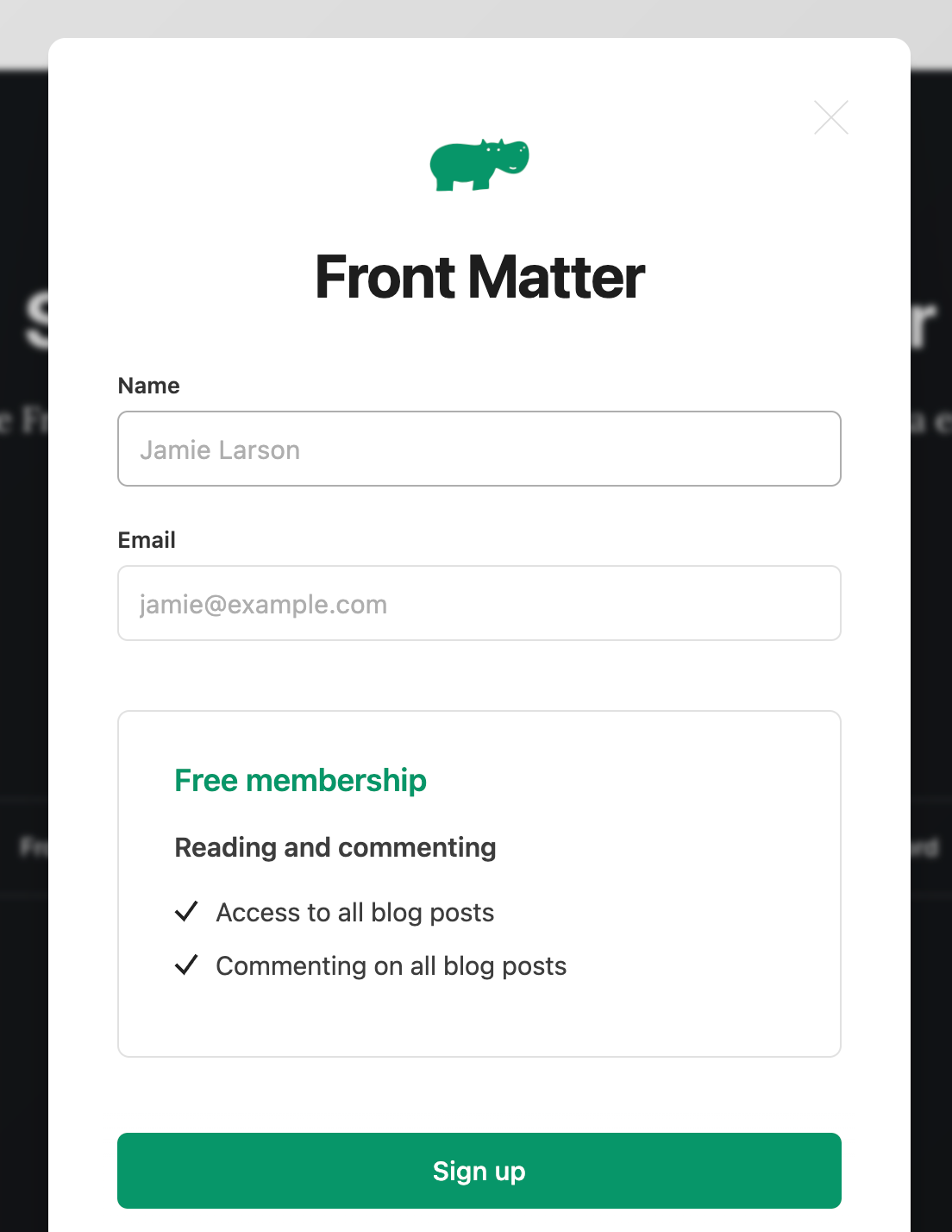Close the Front Matter signup dialog
952x1232 pixels.
831,117
